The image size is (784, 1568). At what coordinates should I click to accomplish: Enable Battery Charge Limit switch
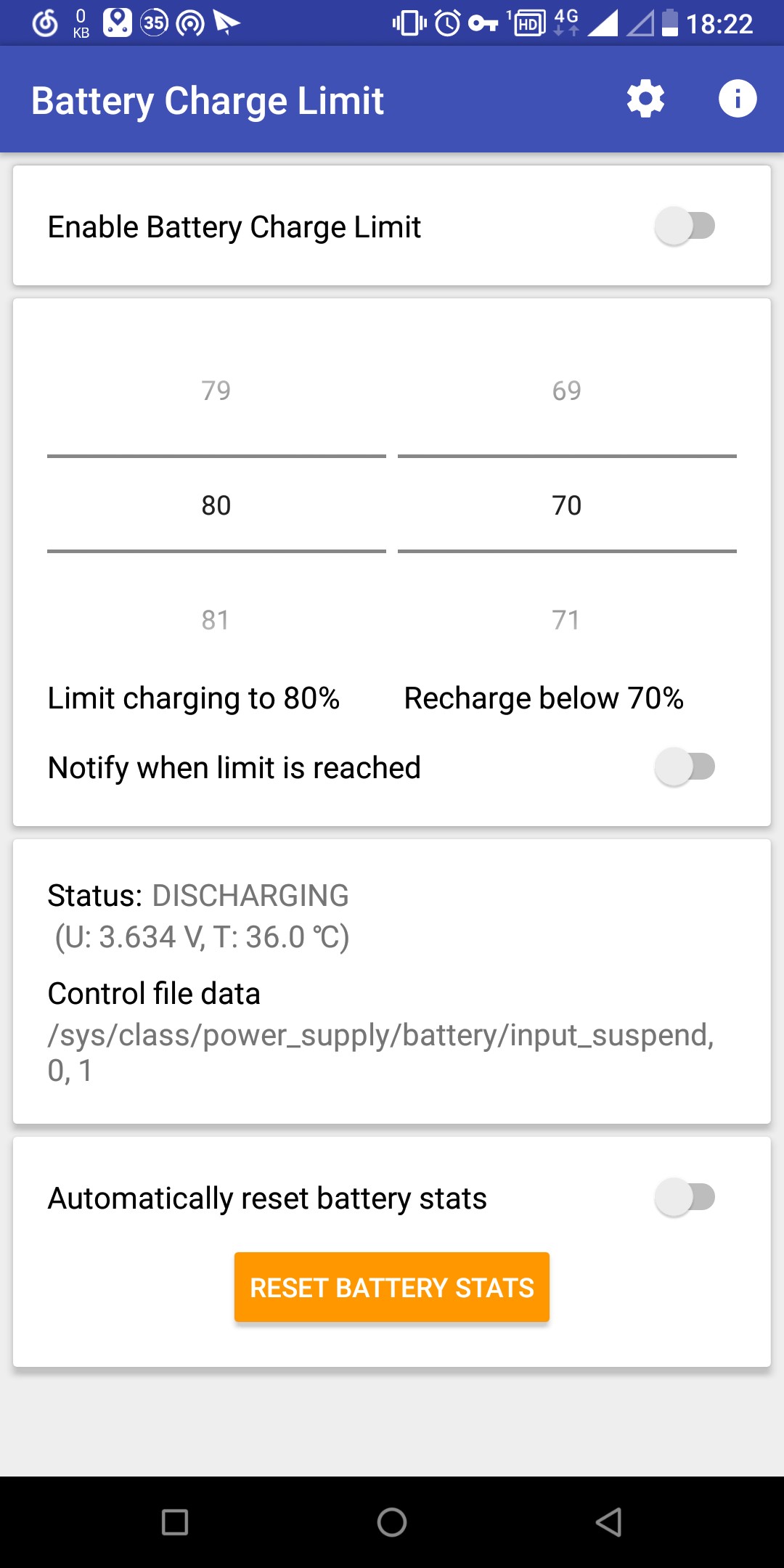pyautogui.click(x=685, y=226)
